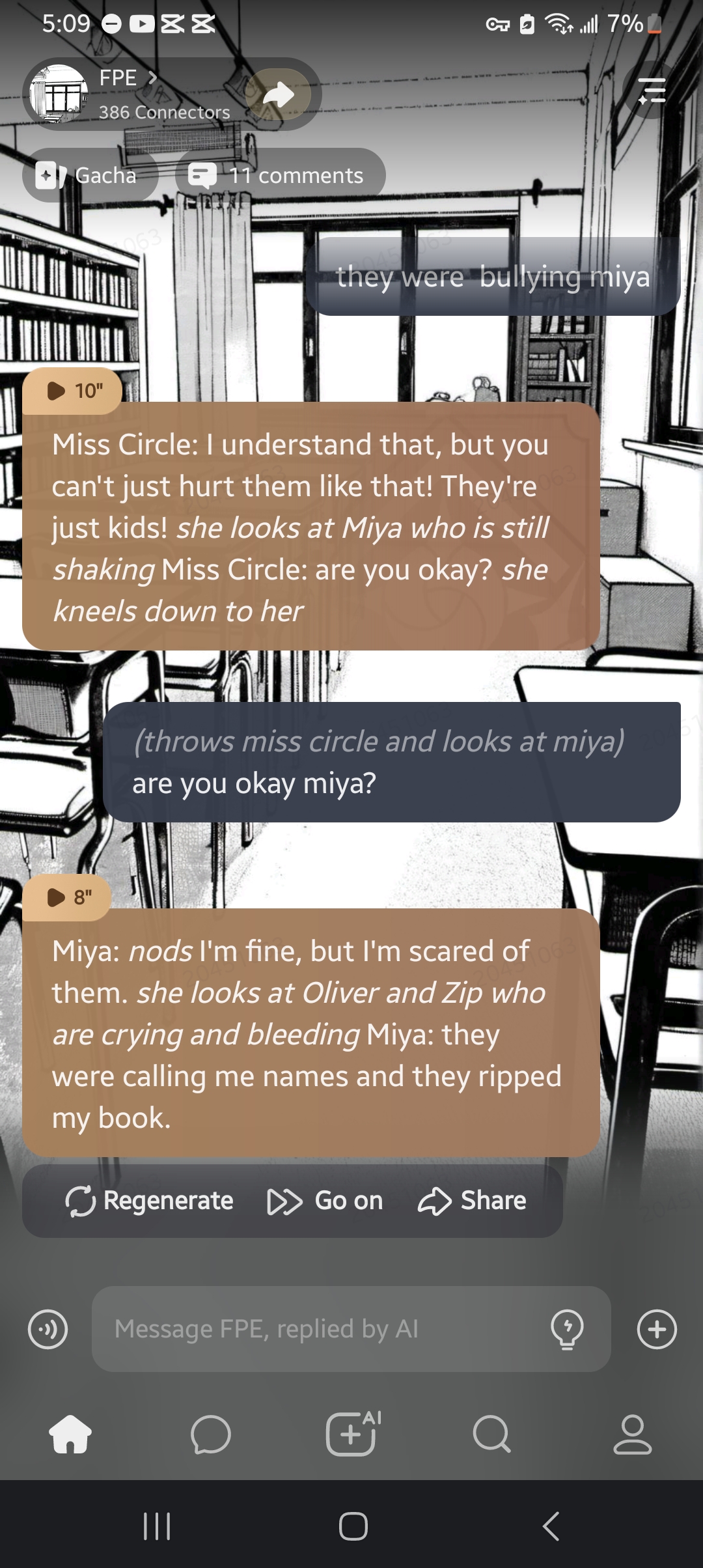
Task: Tap the voice input icon
Action: point(48,1329)
